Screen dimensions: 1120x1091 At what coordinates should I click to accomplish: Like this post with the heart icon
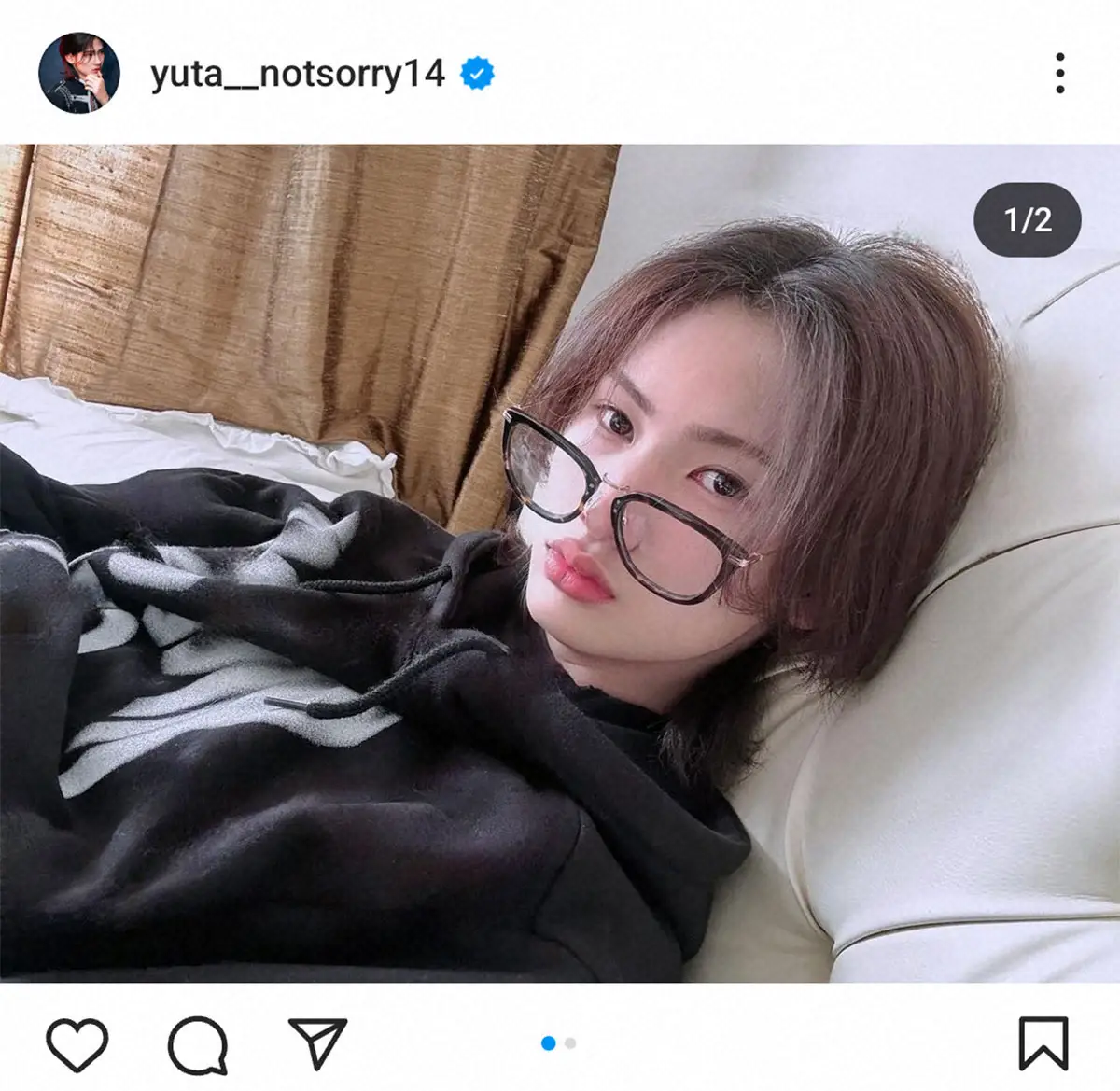tap(77, 1042)
